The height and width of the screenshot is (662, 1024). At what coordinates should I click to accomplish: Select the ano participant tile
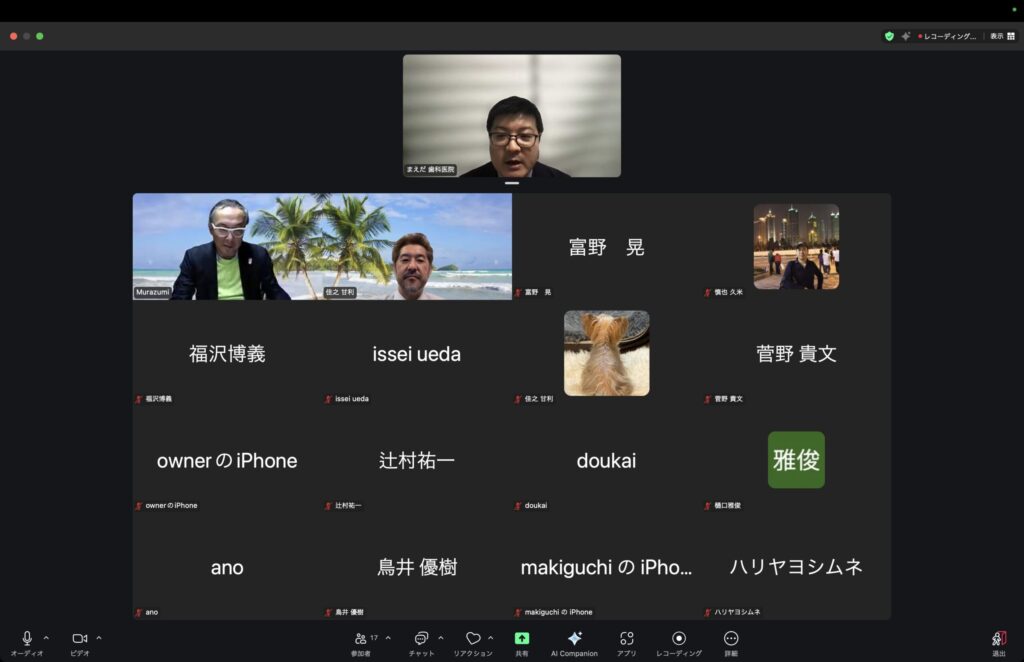[x=227, y=567]
